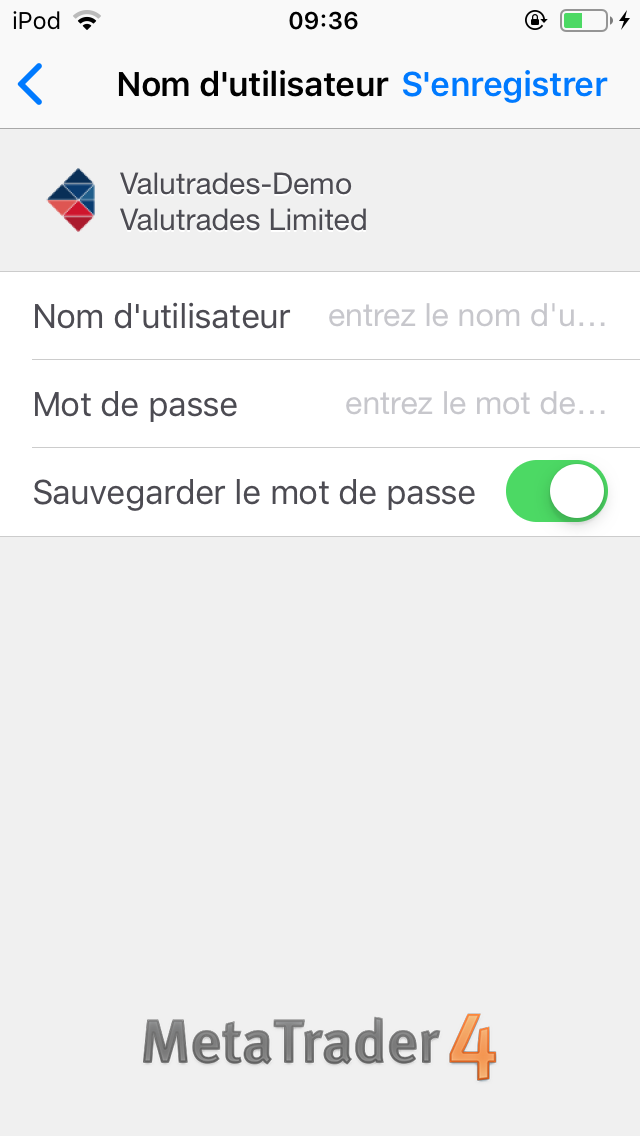Tap S'enregistrer in the top bar
This screenshot has height=1136, width=640.
(x=504, y=85)
